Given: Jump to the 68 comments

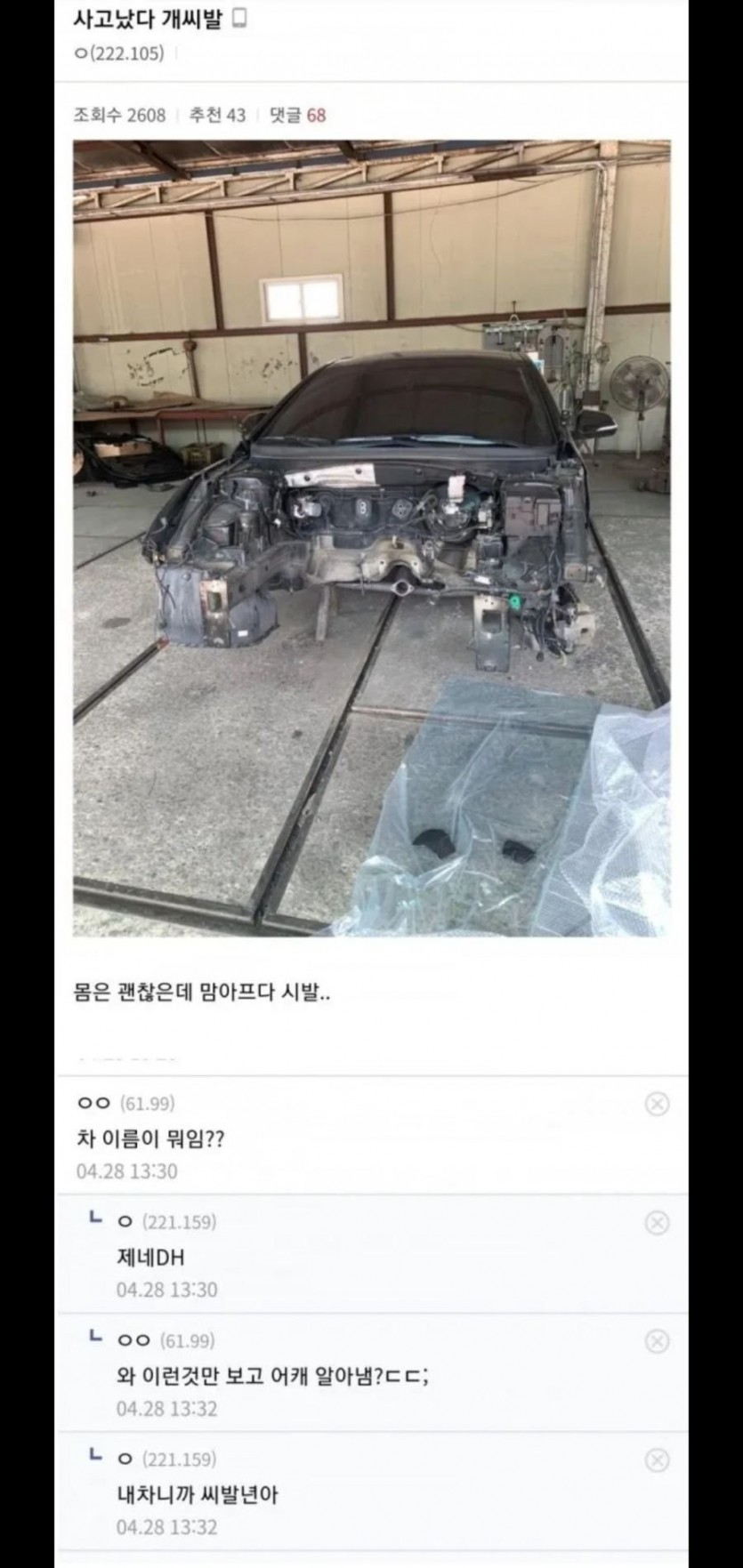Looking at the screenshot, I should (x=297, y=115).
